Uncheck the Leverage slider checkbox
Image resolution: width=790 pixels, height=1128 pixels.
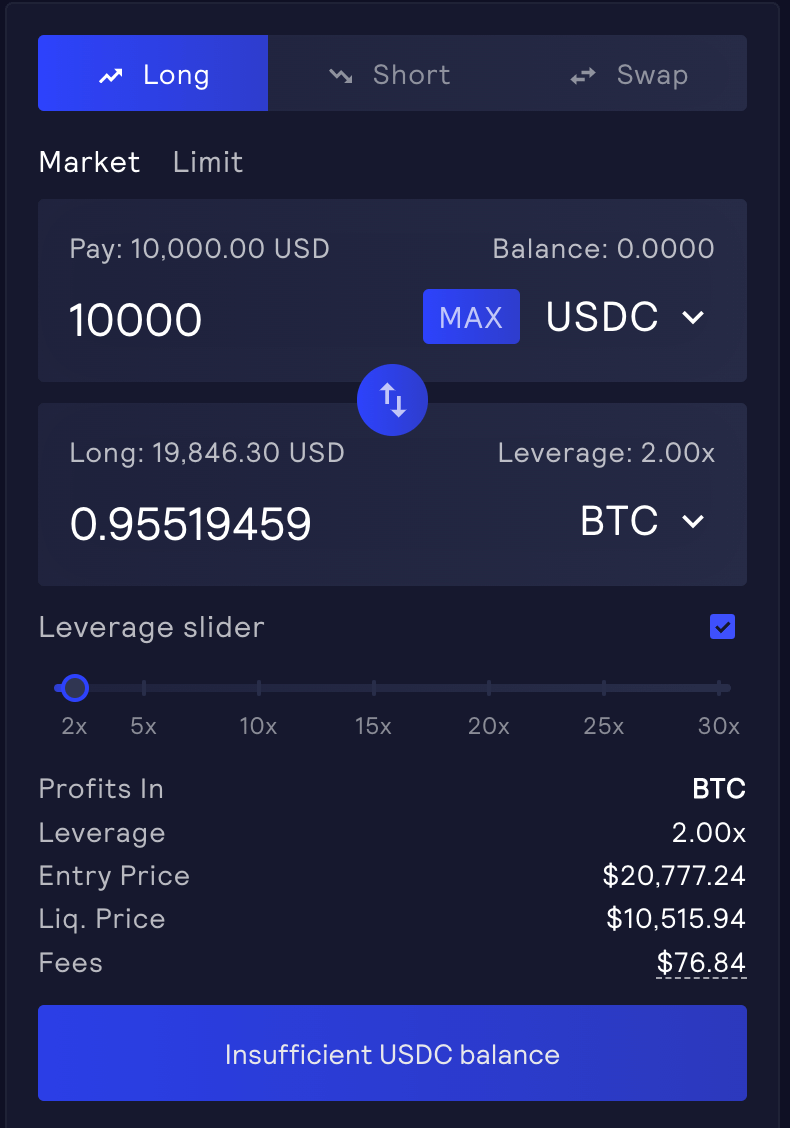(x=722, y=627)
